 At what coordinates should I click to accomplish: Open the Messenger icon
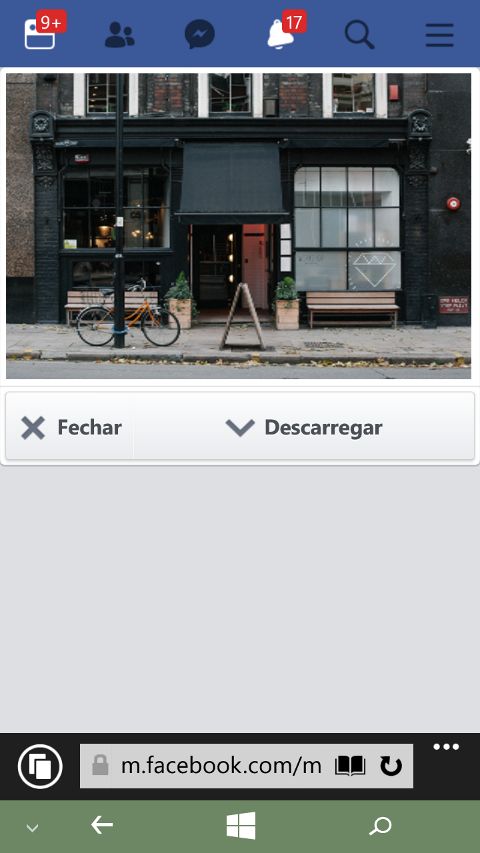coord(199,35)
